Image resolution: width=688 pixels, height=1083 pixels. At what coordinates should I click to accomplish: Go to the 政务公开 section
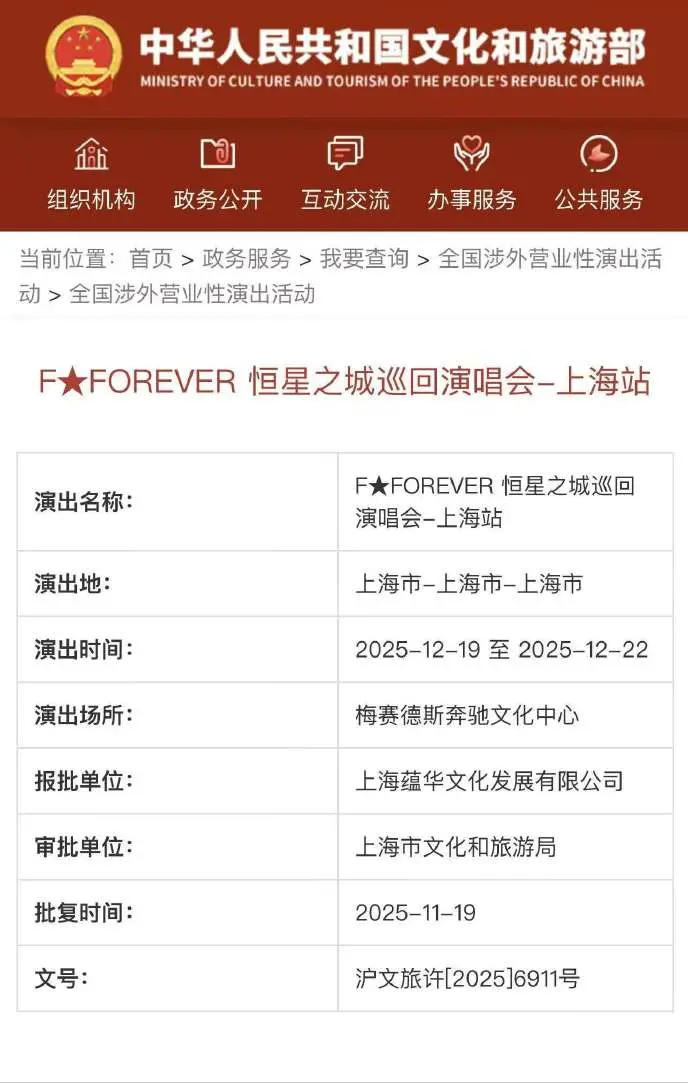(217, 175)
